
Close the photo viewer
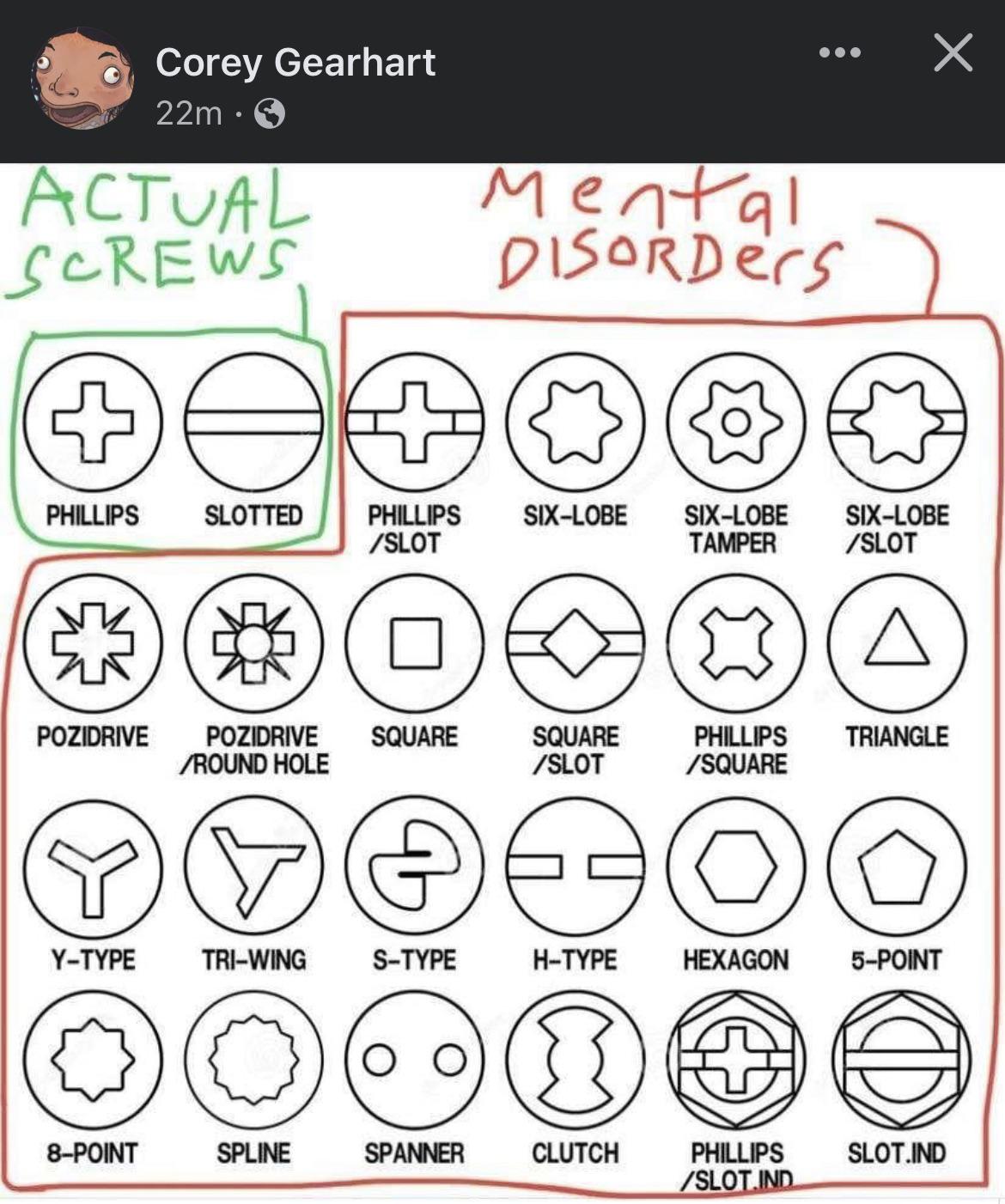(x=953, y=53)
